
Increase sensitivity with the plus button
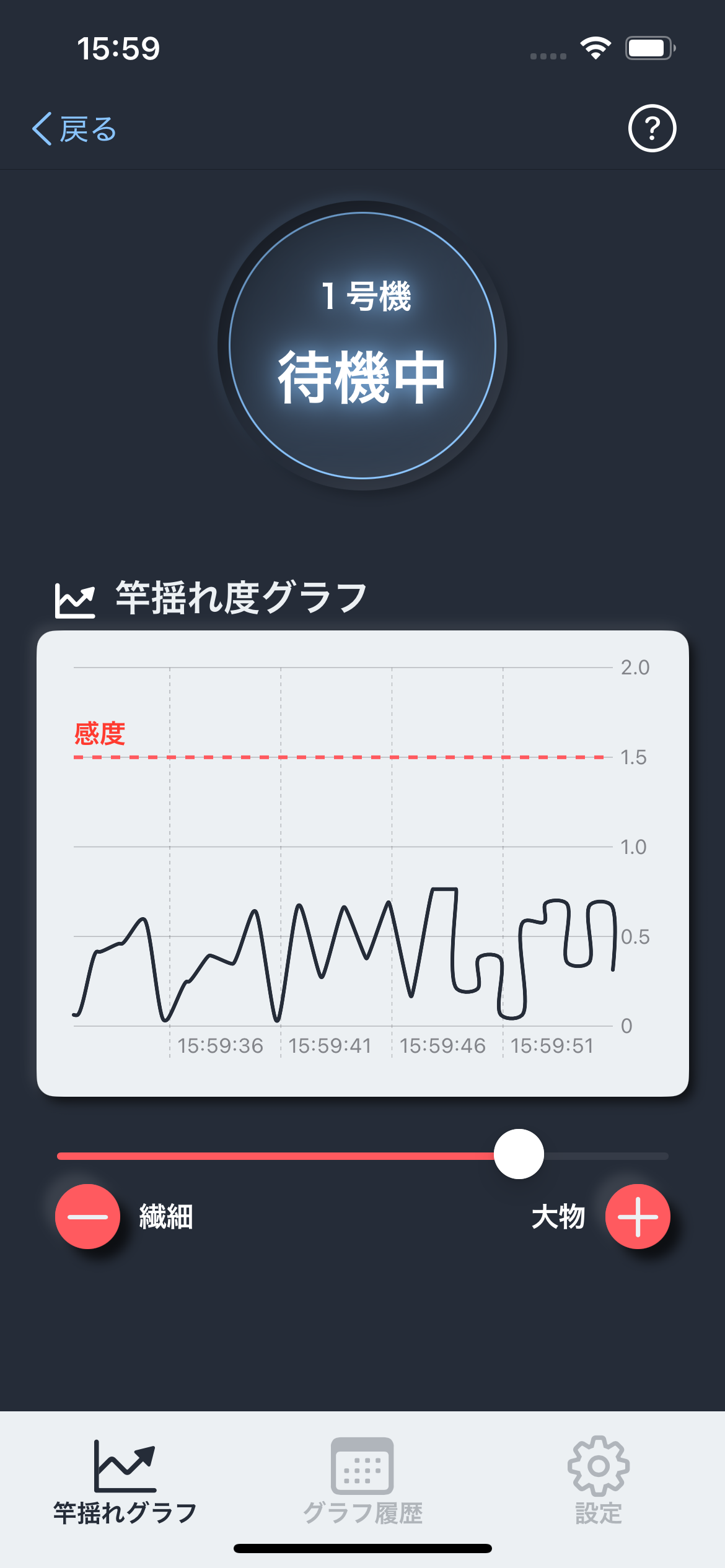(638, 1216)
